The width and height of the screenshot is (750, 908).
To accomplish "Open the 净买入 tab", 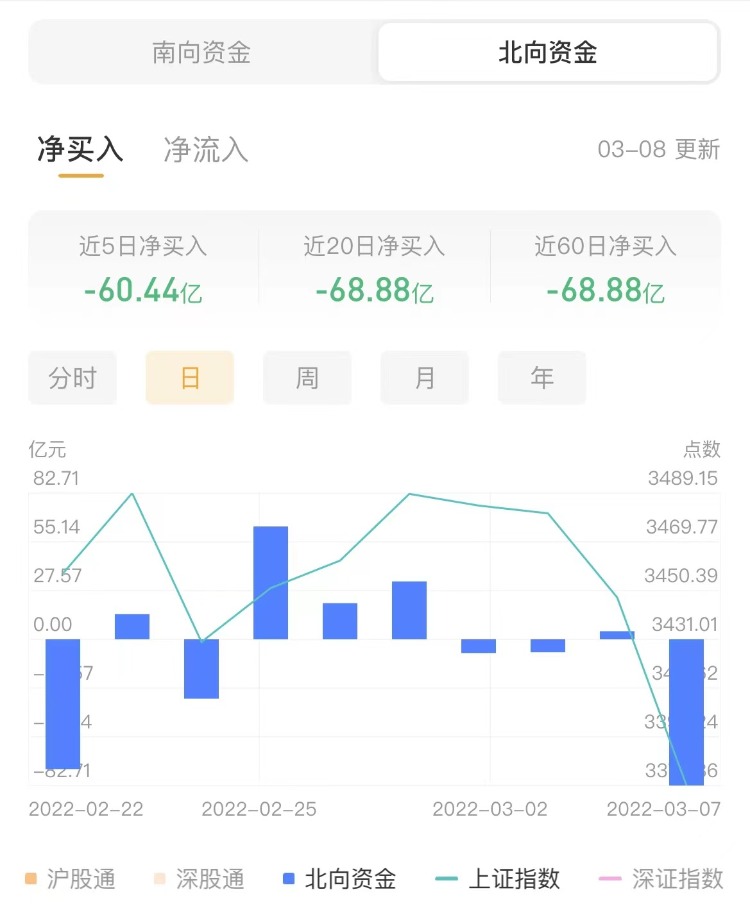I will pos(80,150).
